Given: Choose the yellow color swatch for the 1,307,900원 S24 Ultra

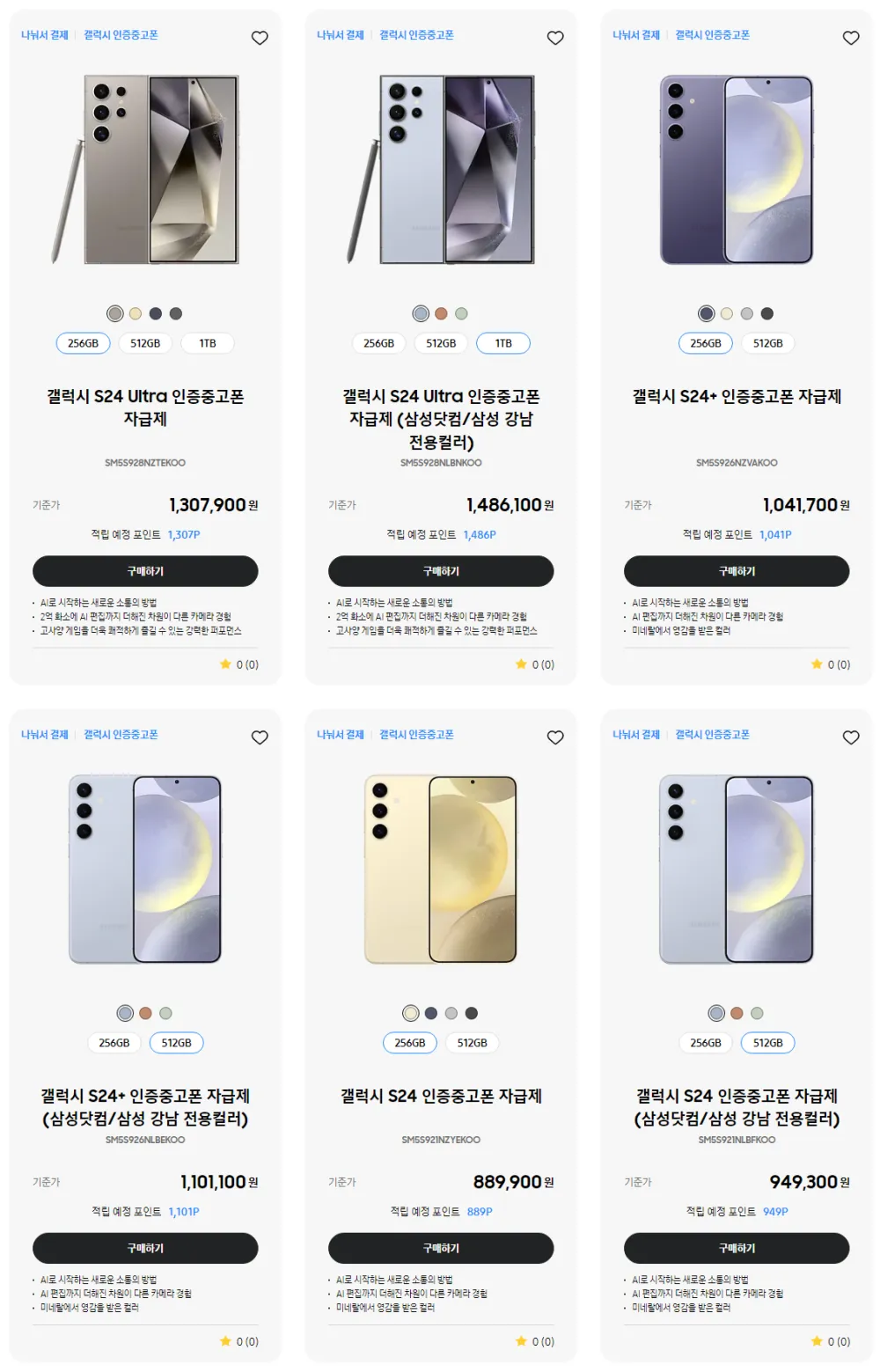Looking at the screenshot, I should pyautogui.click(x=136, y=313).
